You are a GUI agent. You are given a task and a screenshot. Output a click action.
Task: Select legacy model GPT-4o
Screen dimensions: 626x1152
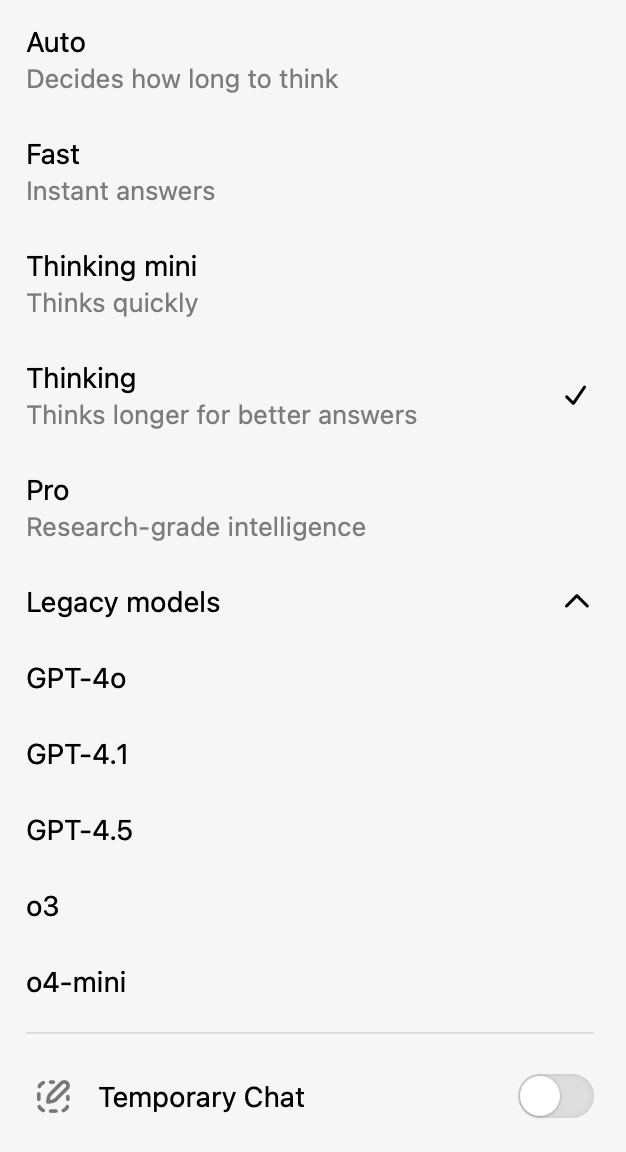click(x=76, y=679)
